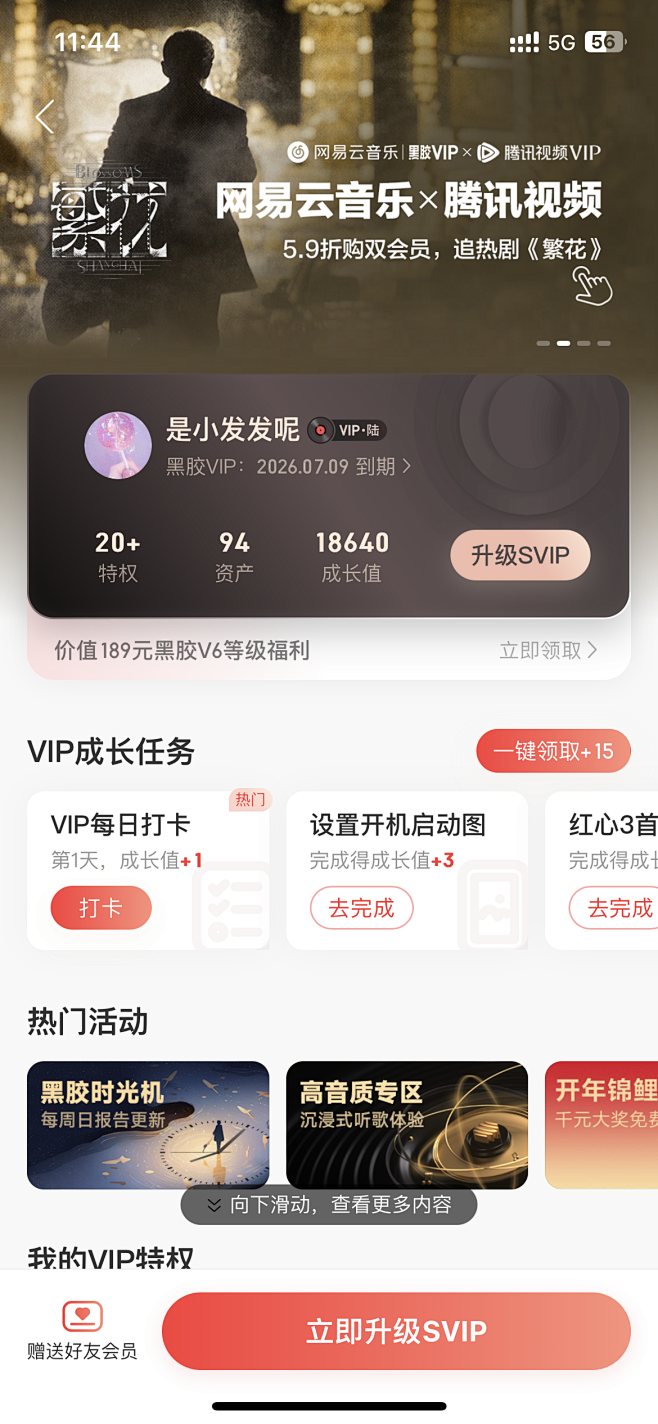The width and height of the screenshot is (658, 1424).
Task: Tap 一键领取+15 growth points
Action: (553, 751)
